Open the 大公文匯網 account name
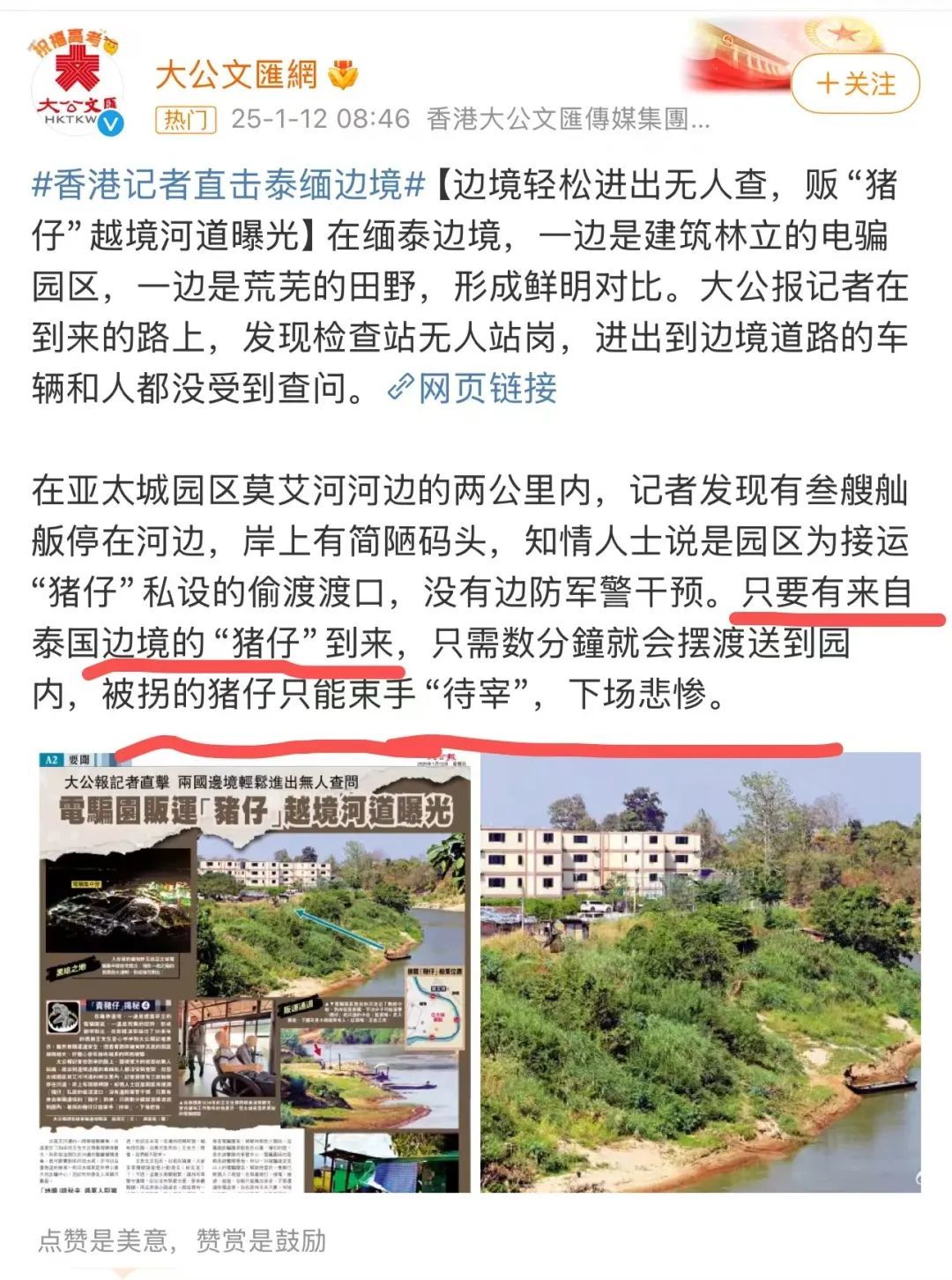Image resolution: width=952 pixels, height=1280 pixels. pos(236,76)
